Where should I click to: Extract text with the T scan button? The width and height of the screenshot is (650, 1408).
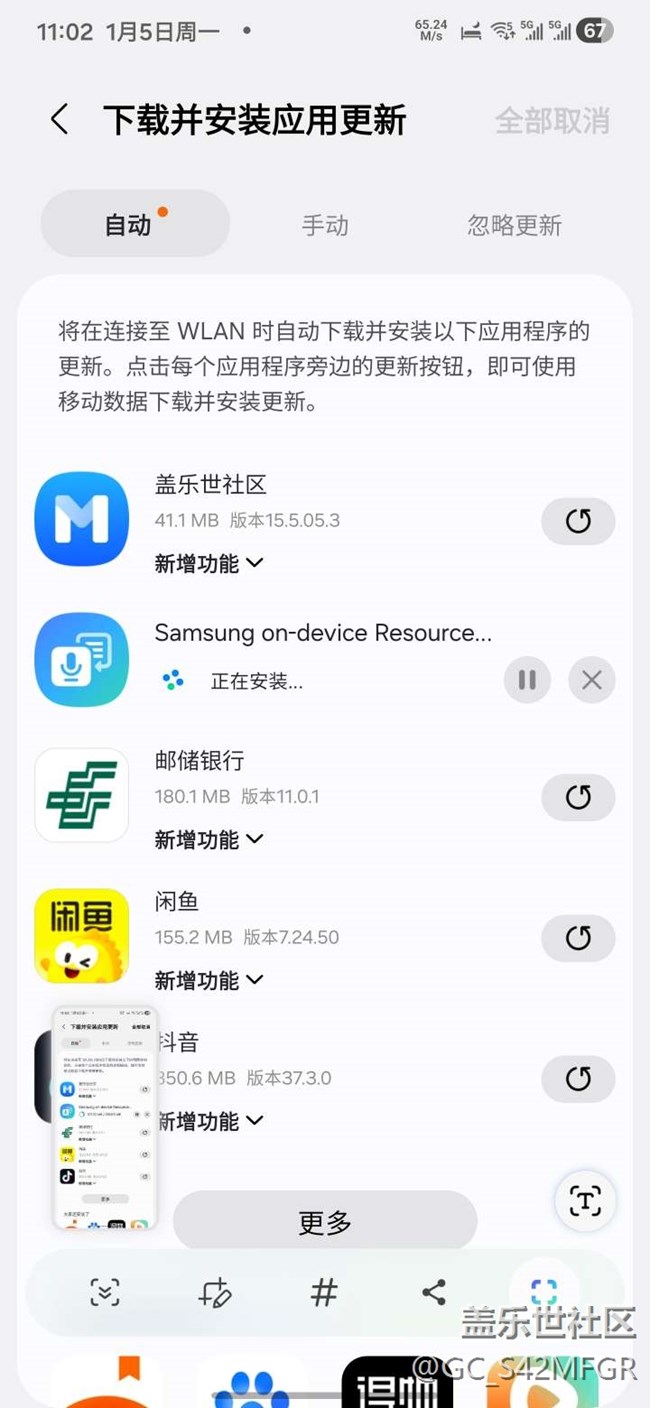pos(585,1200)
